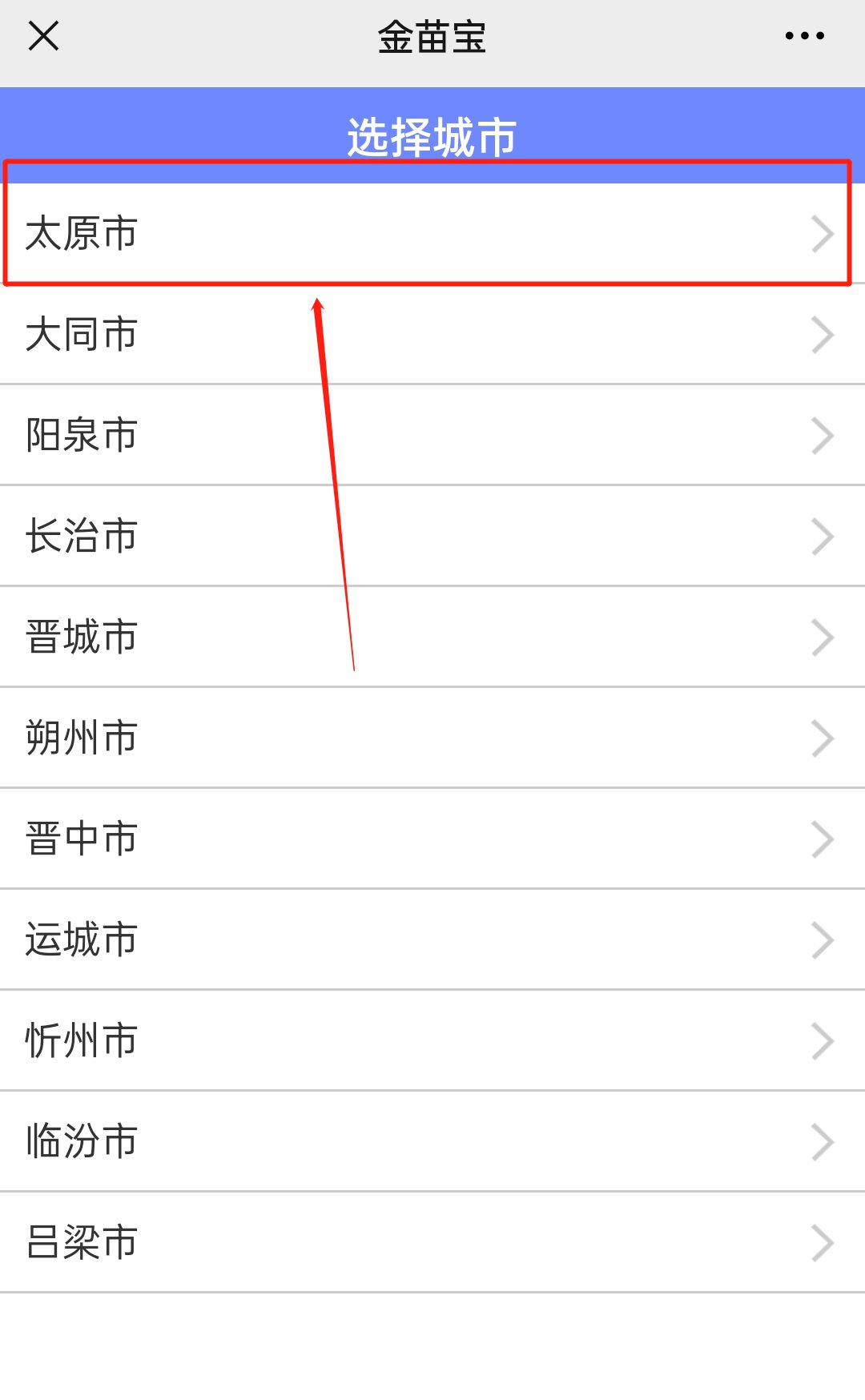Open the three-dot overflow menu

tap(804, 36)
